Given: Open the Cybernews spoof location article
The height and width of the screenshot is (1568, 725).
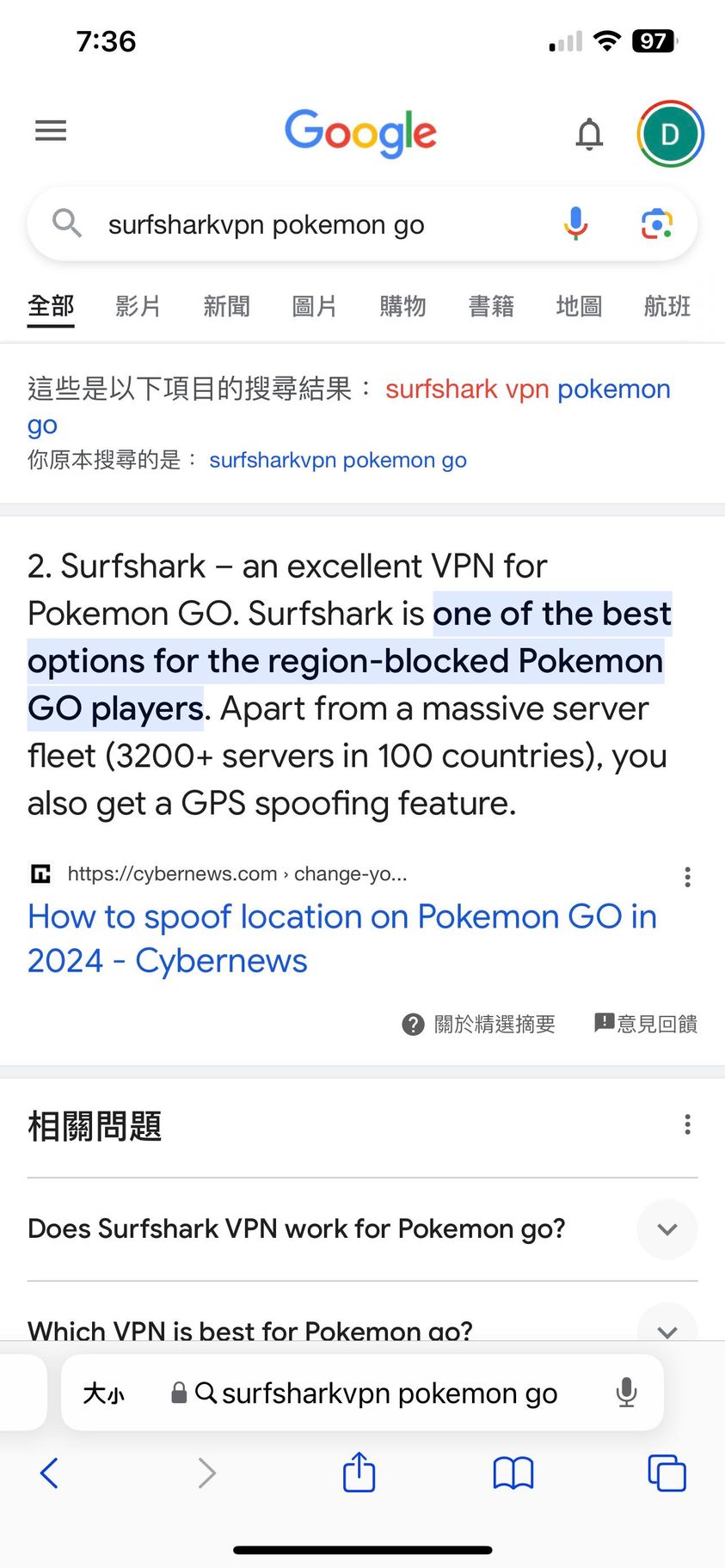Looking at the screenshot, I should pyautogui.click(x=341, y=938).
